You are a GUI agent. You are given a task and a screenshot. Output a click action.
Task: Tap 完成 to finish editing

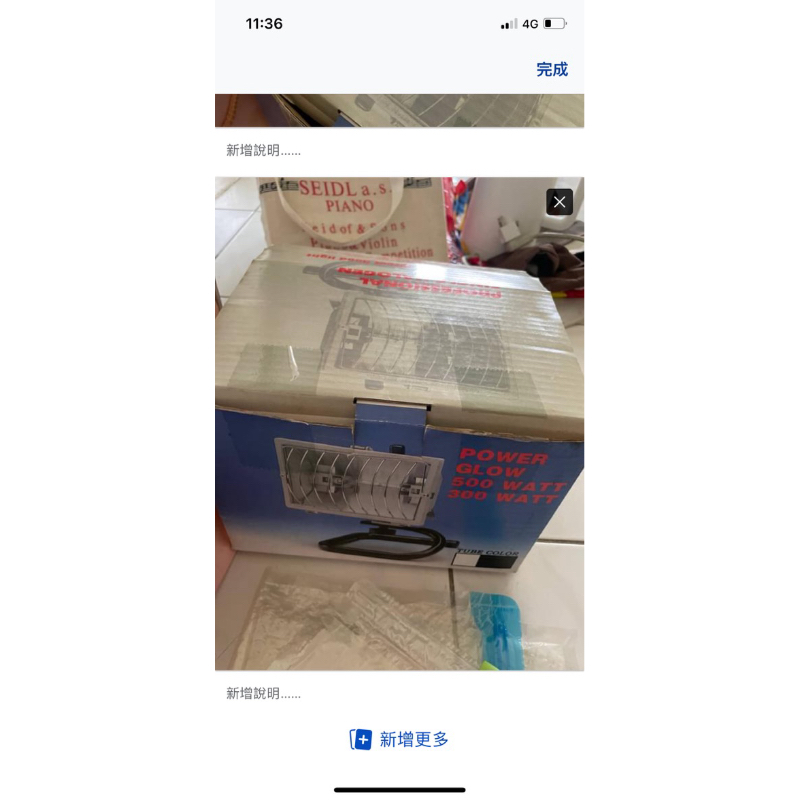click(552, 69)
